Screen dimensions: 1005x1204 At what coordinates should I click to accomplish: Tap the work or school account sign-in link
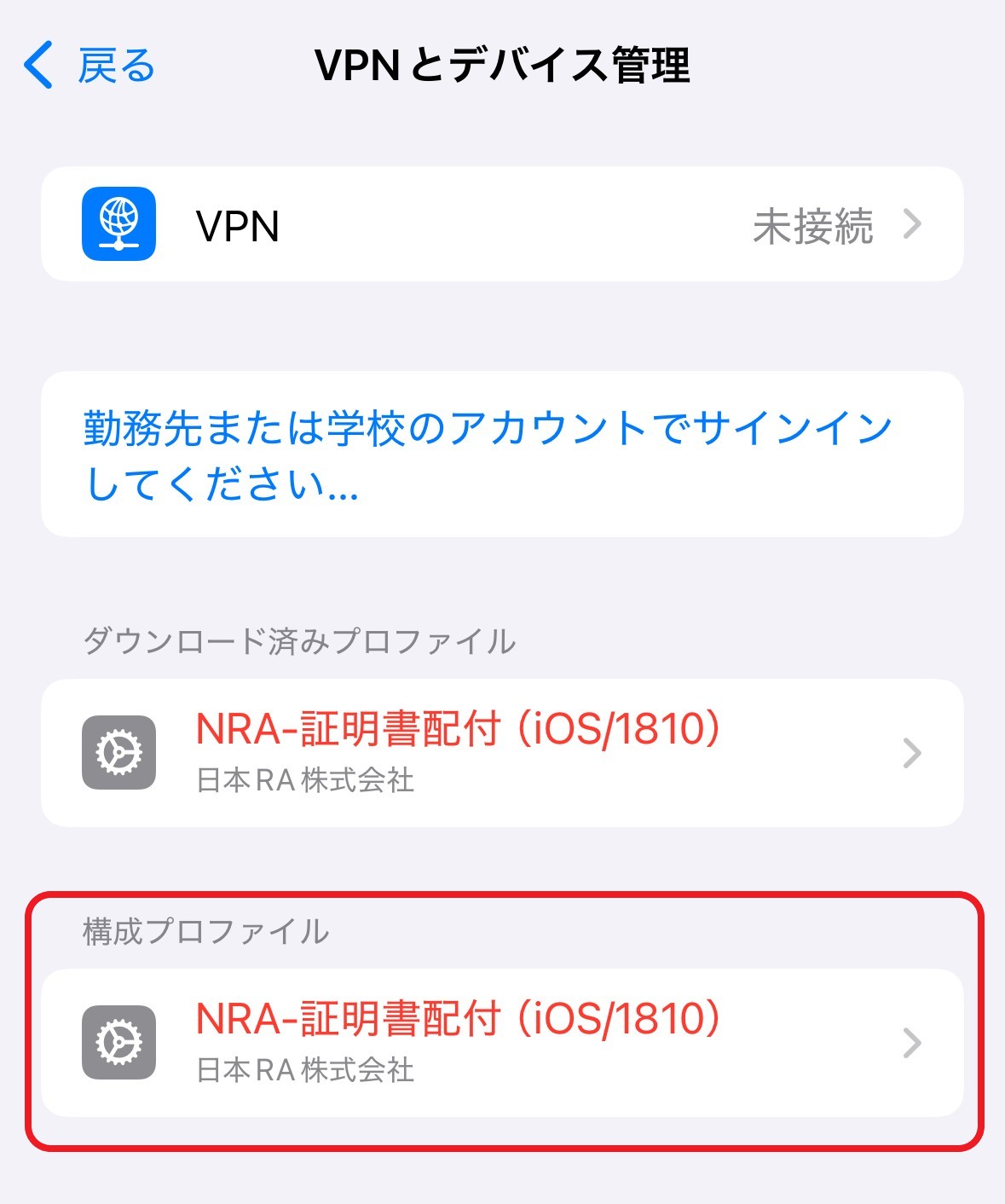coord(488,454)
